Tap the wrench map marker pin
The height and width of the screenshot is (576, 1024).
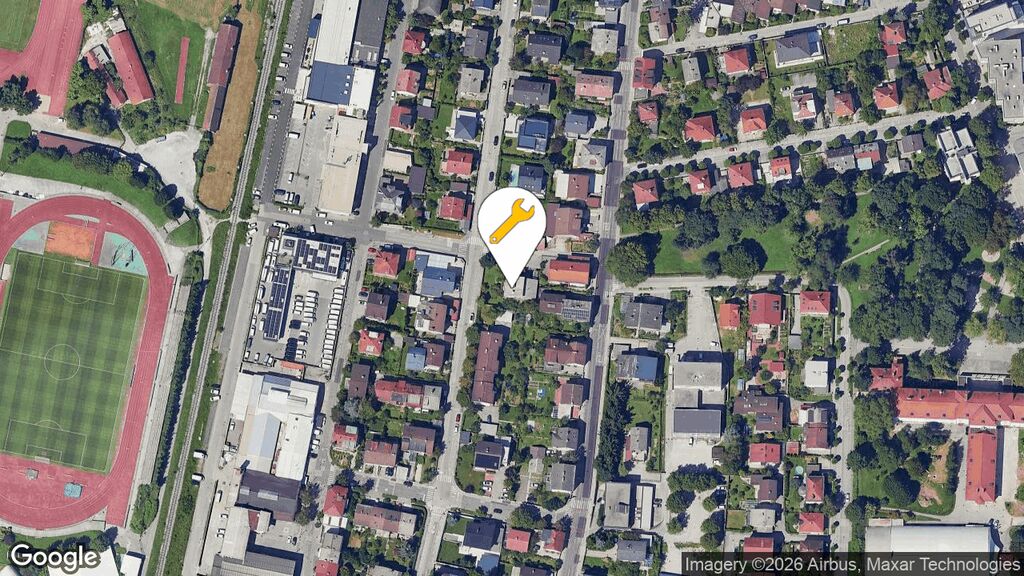(x=511, y=224)
